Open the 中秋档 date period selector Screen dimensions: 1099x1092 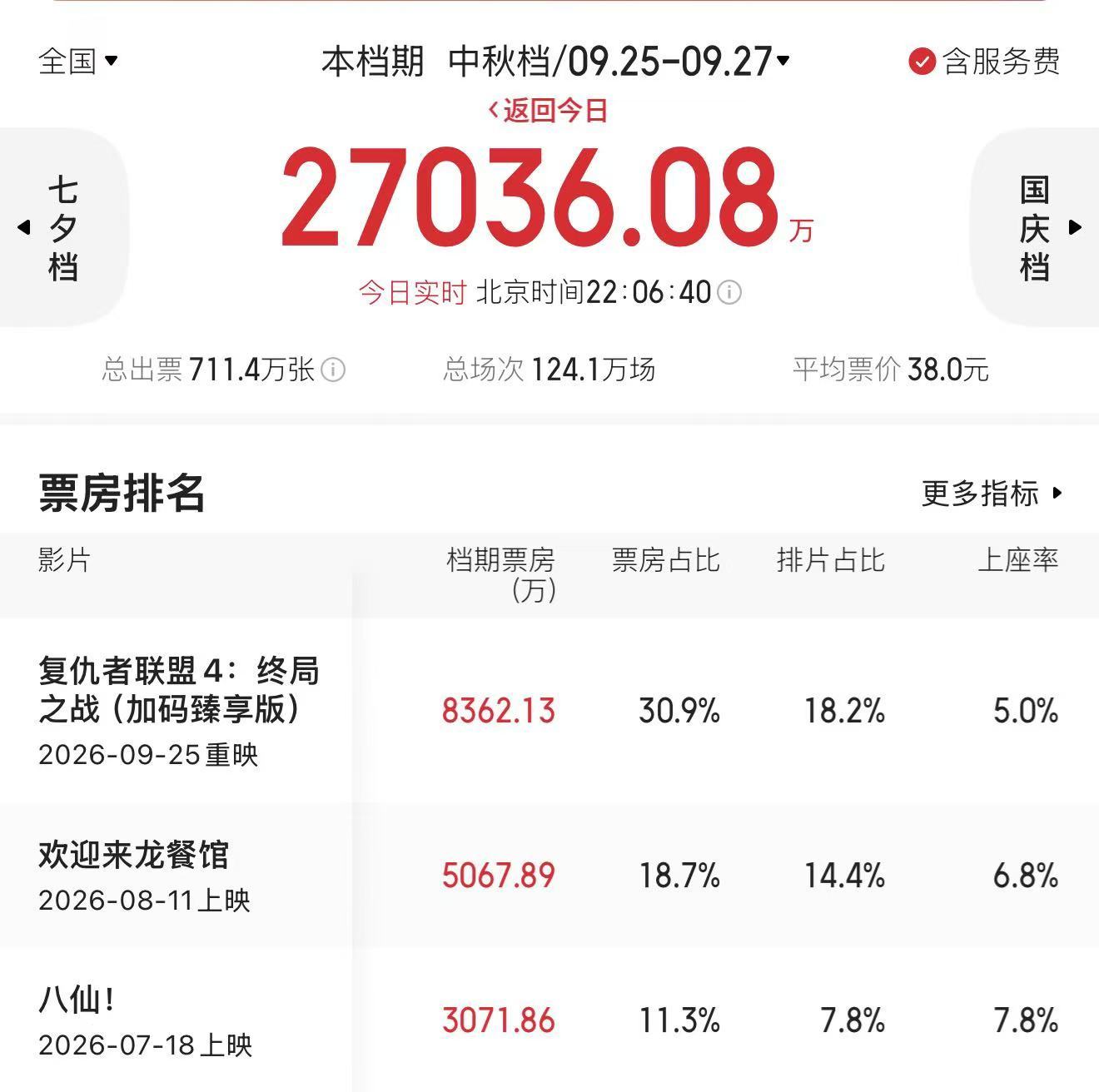click(x=619, y=61)
